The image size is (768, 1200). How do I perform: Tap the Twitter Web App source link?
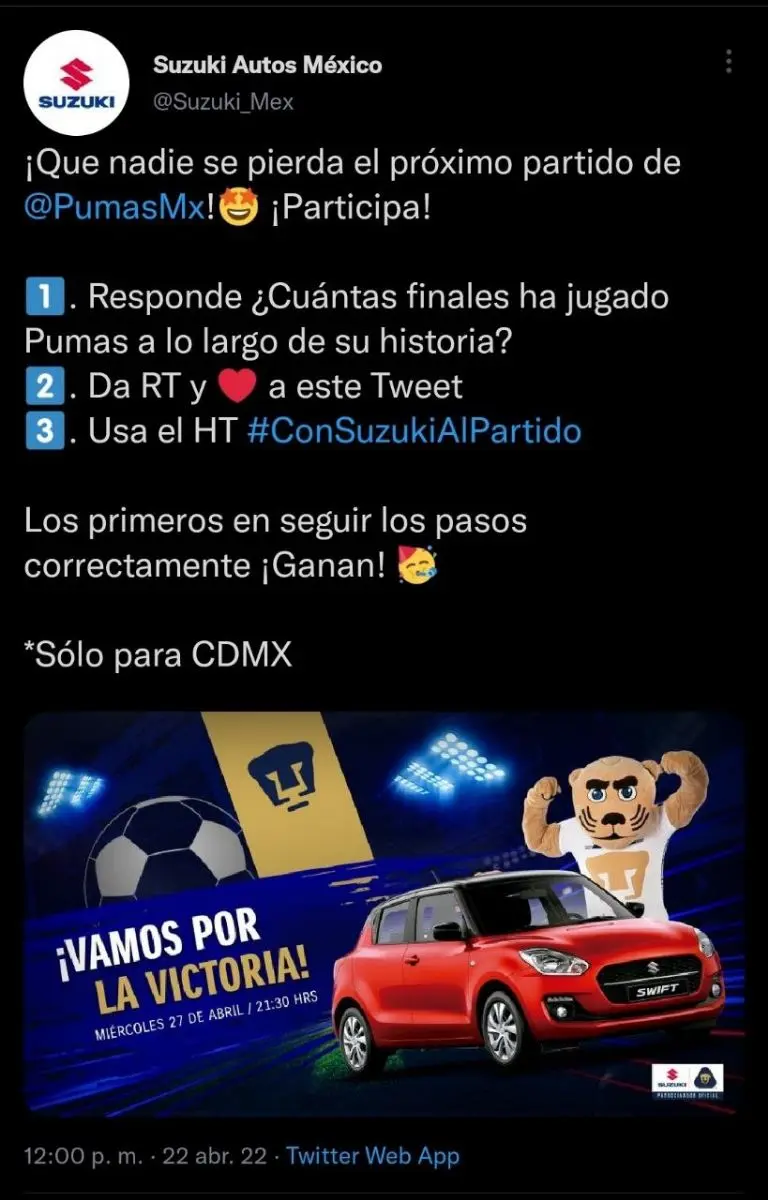point(373,1157)
